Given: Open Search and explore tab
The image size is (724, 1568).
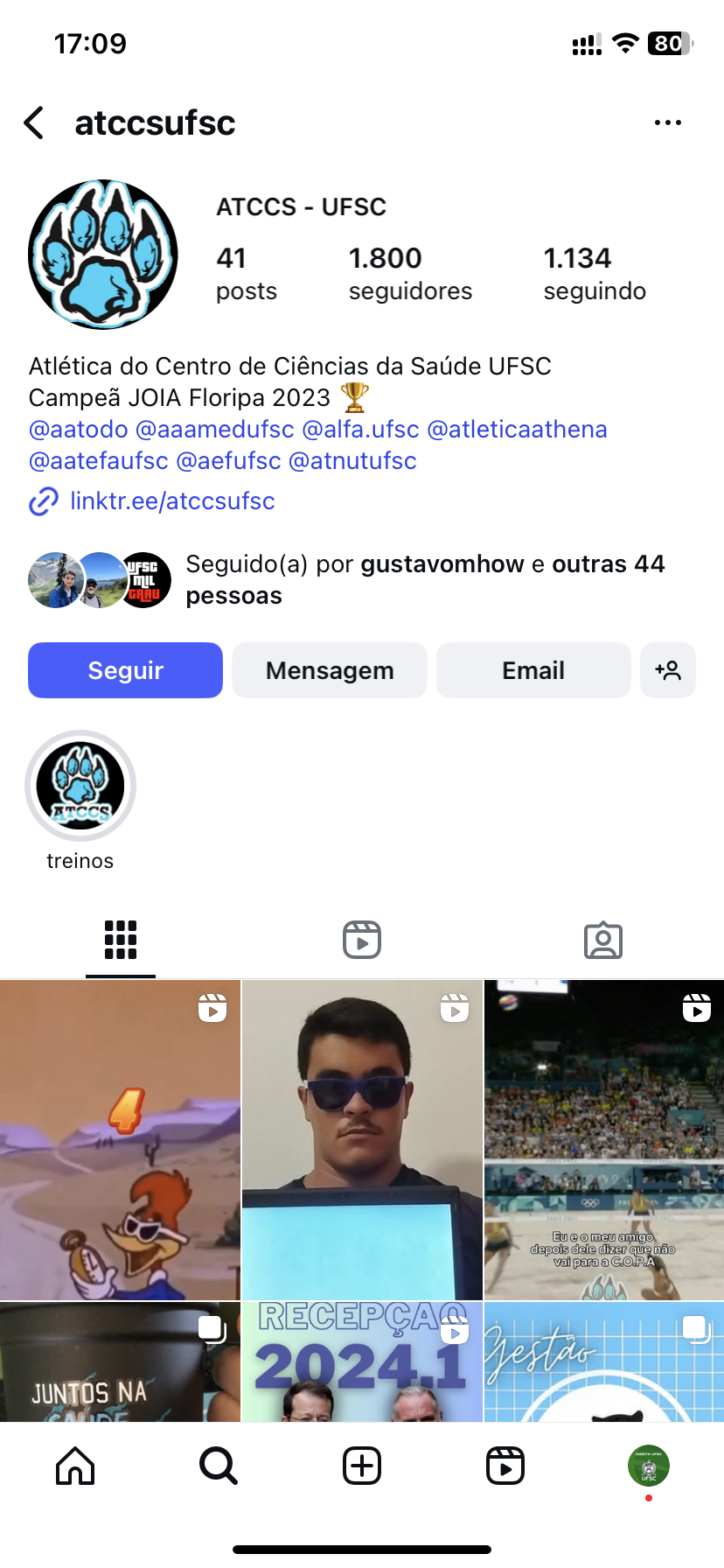Looking at the screenshot, I should pos(218,1466).
